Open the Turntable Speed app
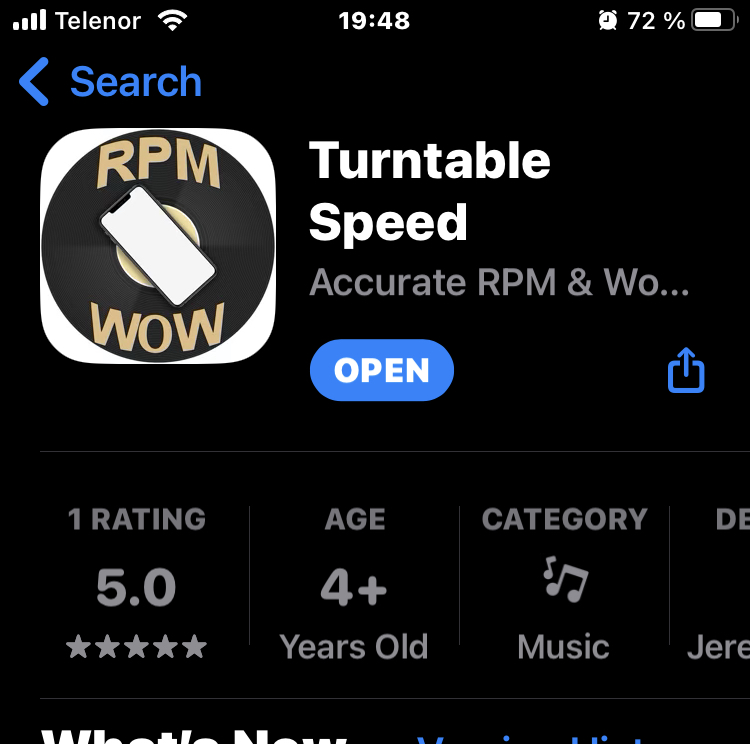The height and width of the screenshot is (744, 750). click(381, 371)
